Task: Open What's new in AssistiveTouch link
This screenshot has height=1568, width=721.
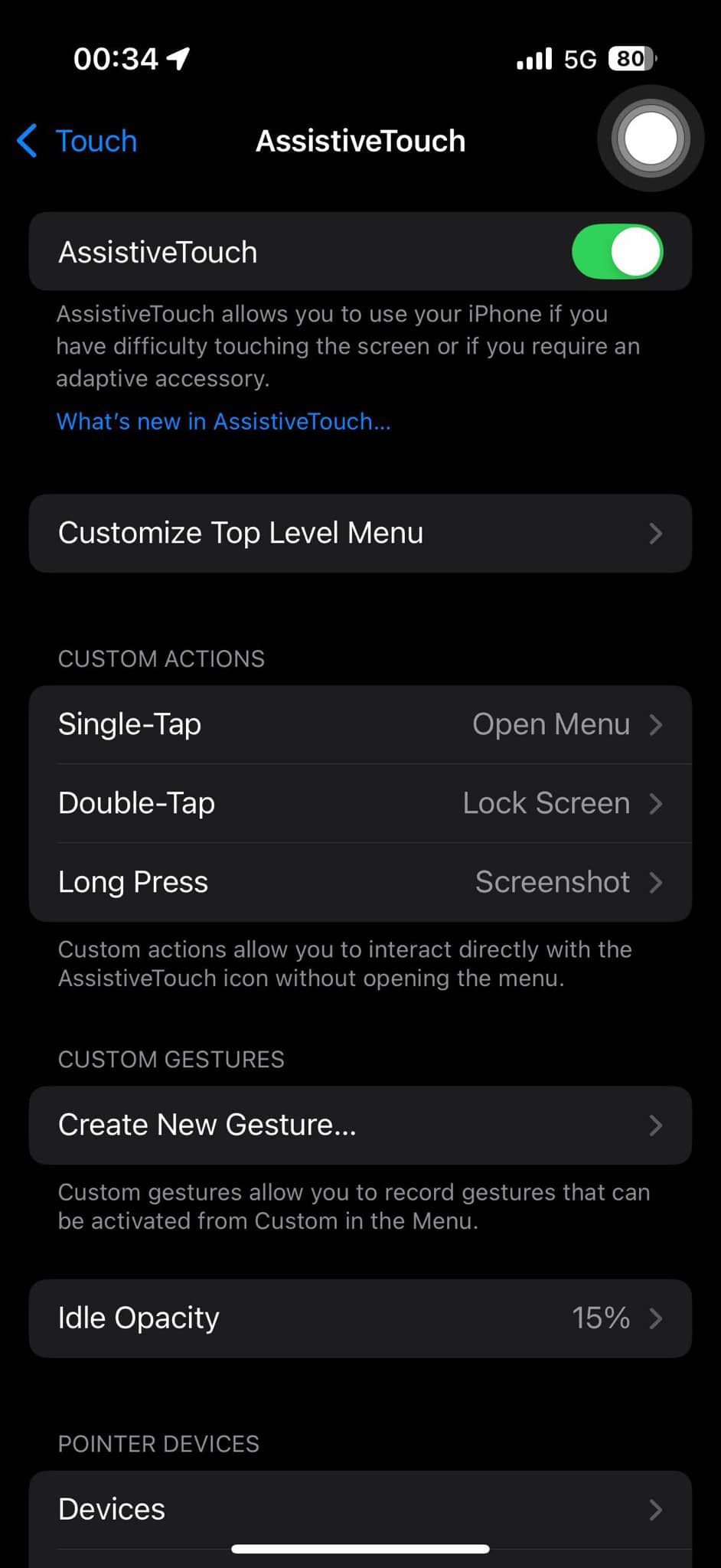Action: tap(223, 421)
